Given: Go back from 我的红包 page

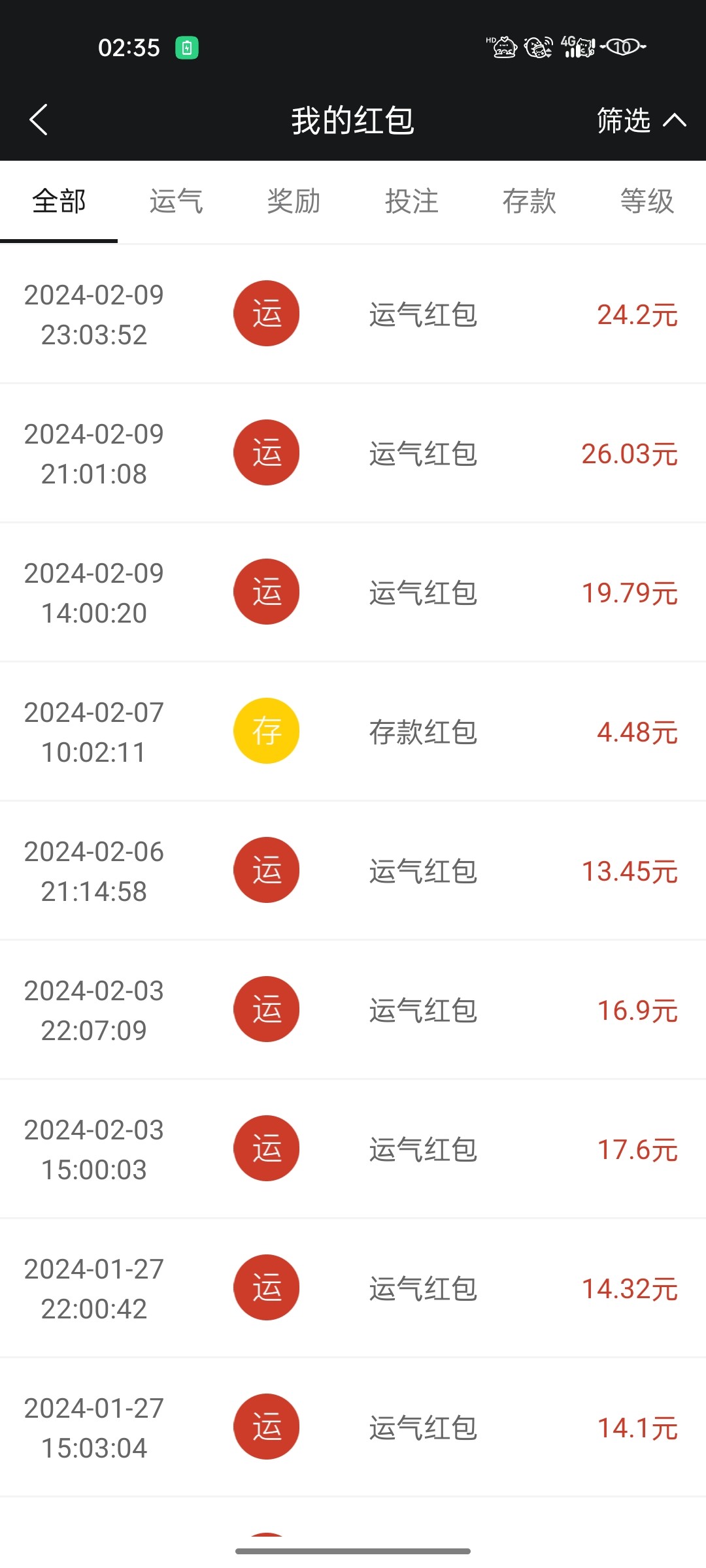Looking at the screenshot, I should click(39, 120).
